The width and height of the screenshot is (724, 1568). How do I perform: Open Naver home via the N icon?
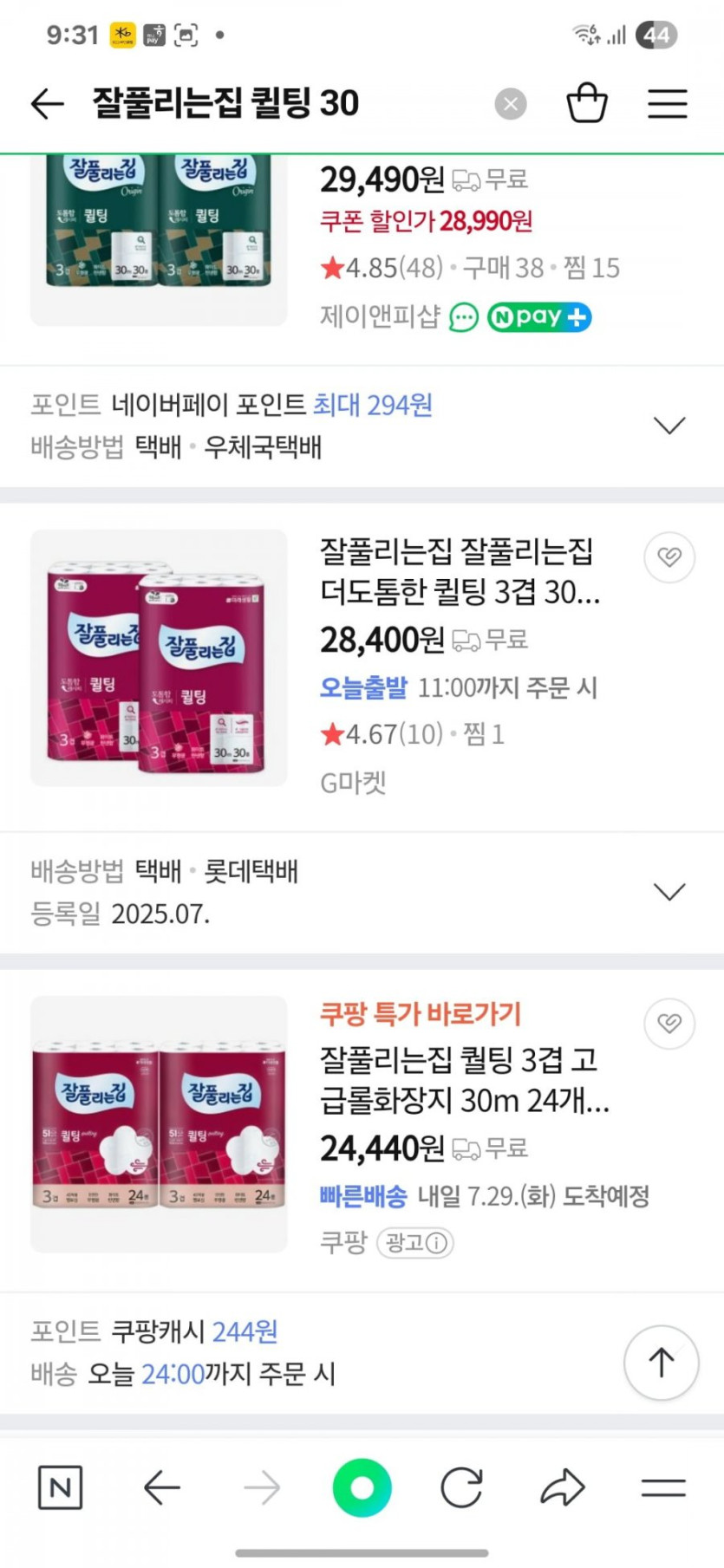(x=61, y=1488)
